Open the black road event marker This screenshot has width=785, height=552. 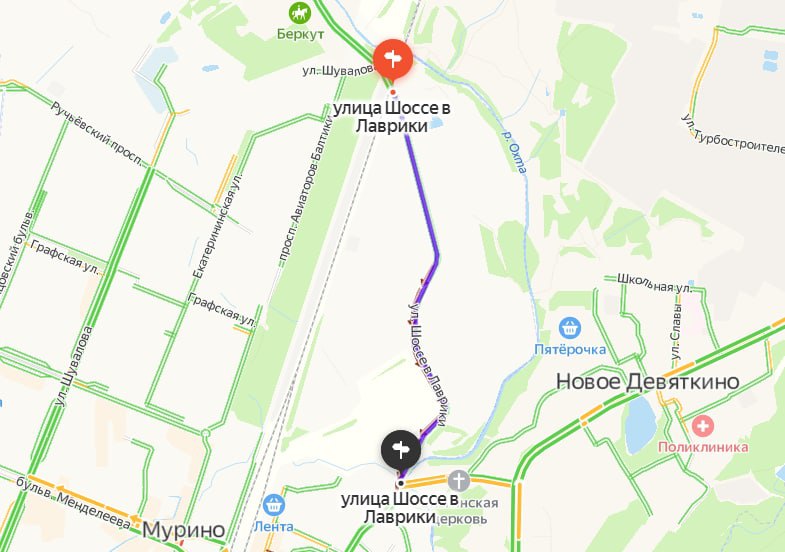pyautogui.click(x=399, y=447)
